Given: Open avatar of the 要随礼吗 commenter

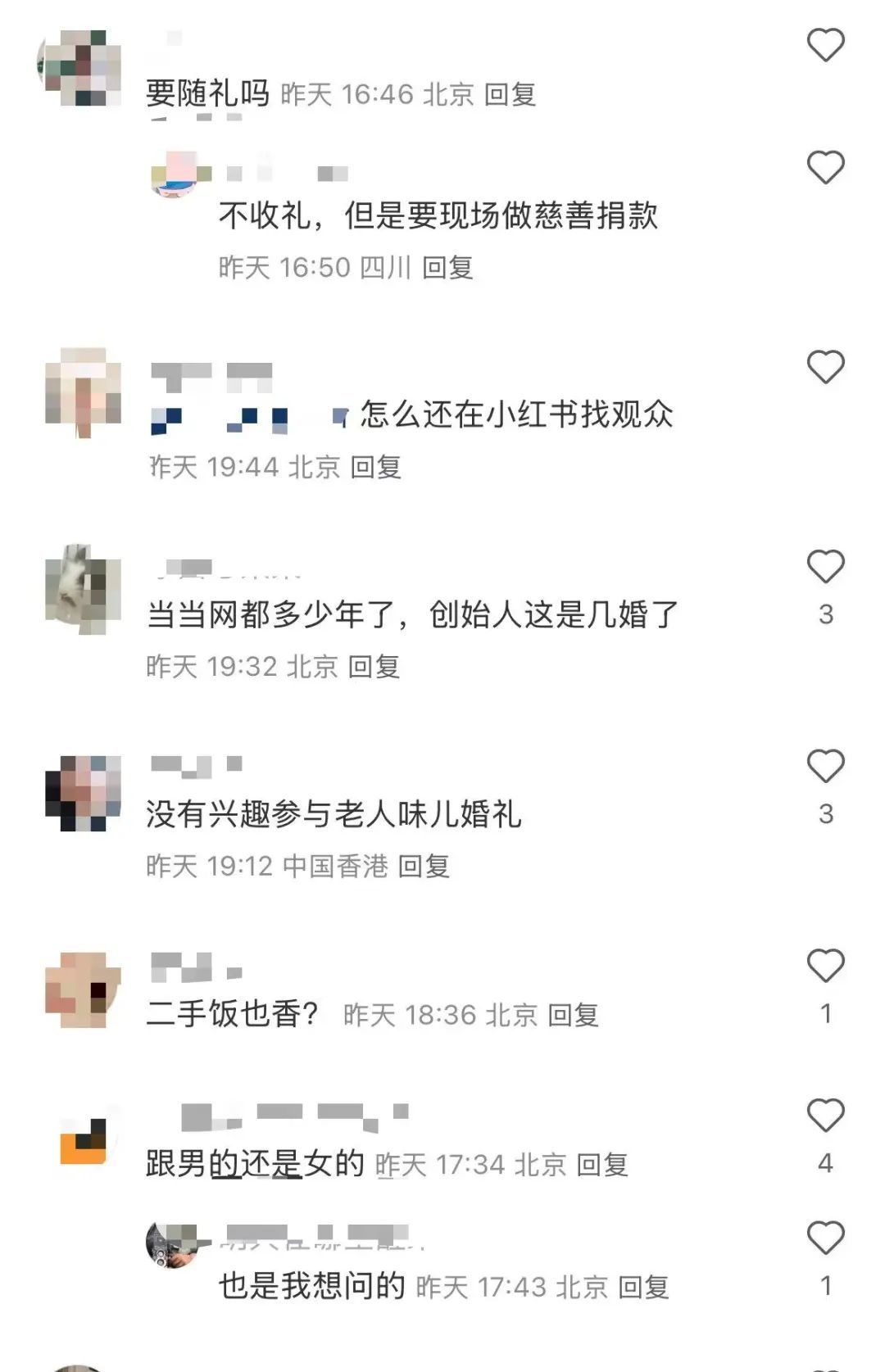Looking at the screenshot, I should (x=82, y=68).
